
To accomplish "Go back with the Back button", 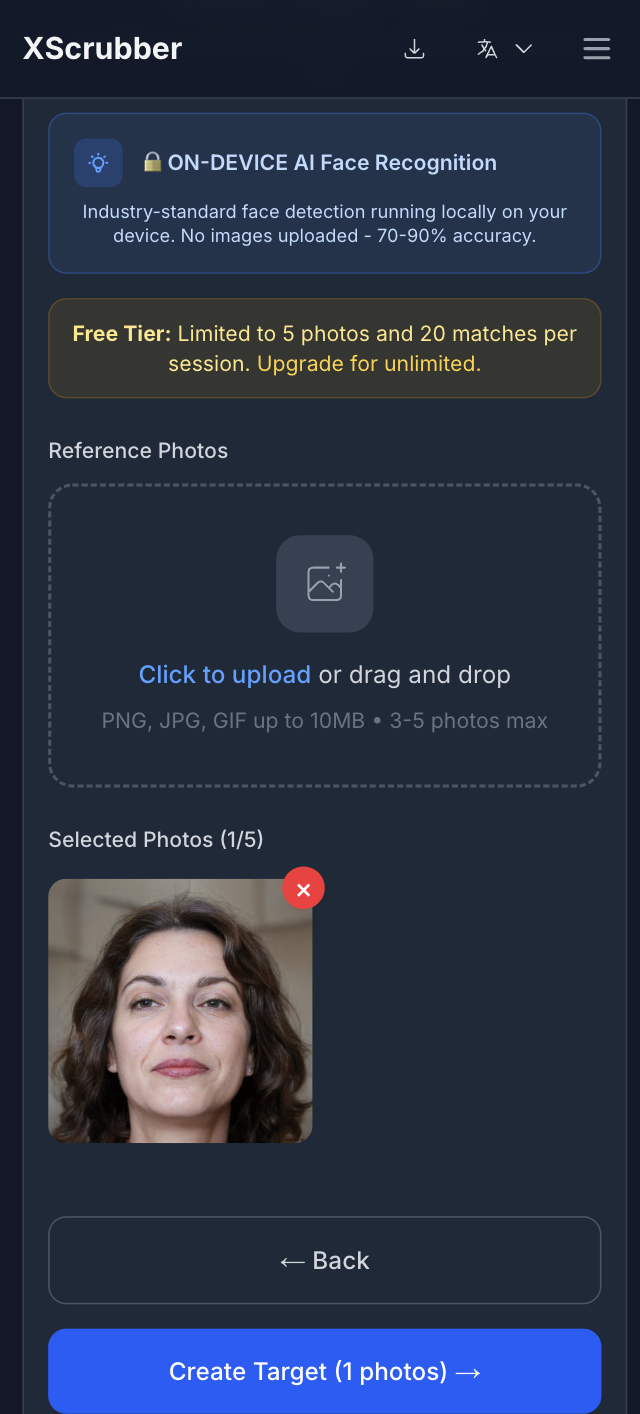I will tap(324, 1260).
